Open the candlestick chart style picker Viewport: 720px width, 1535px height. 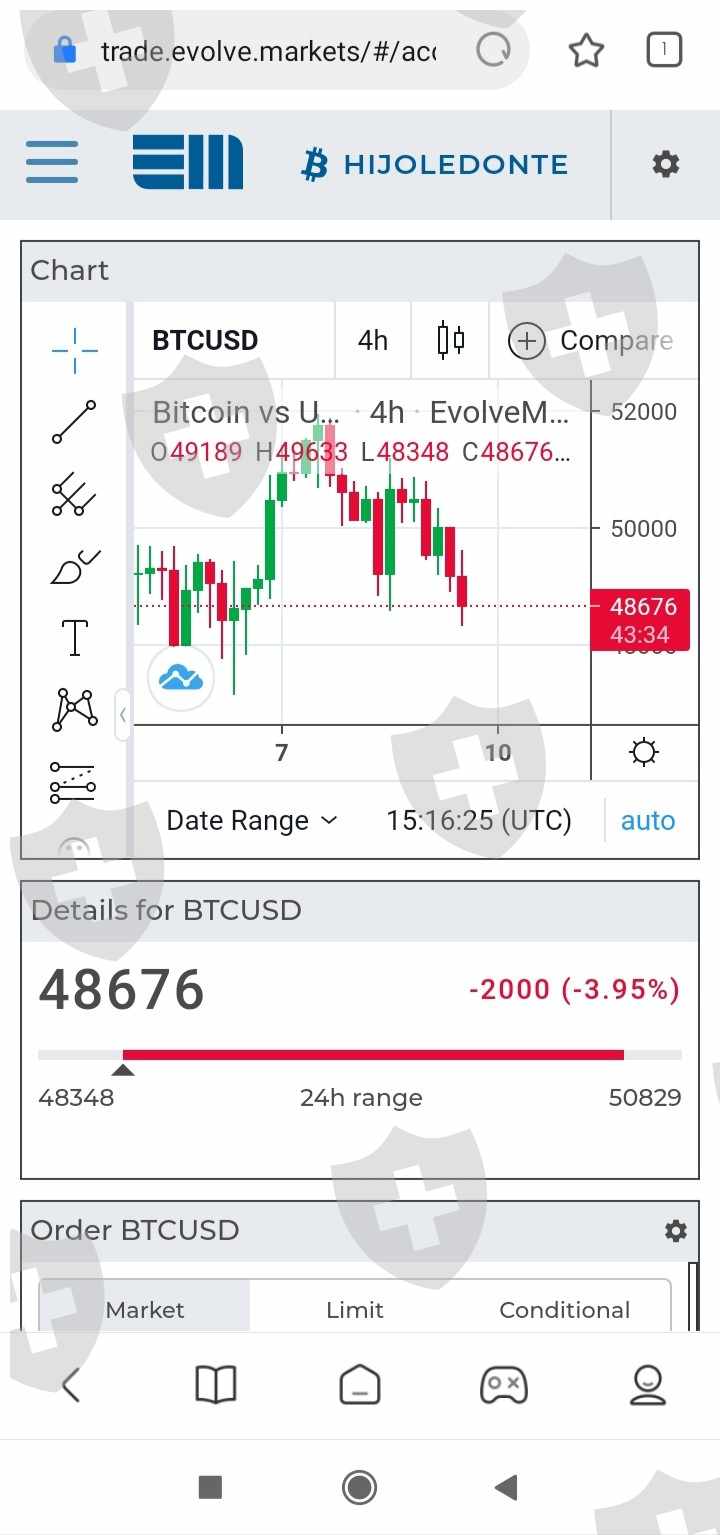click(x=451, y=341)
